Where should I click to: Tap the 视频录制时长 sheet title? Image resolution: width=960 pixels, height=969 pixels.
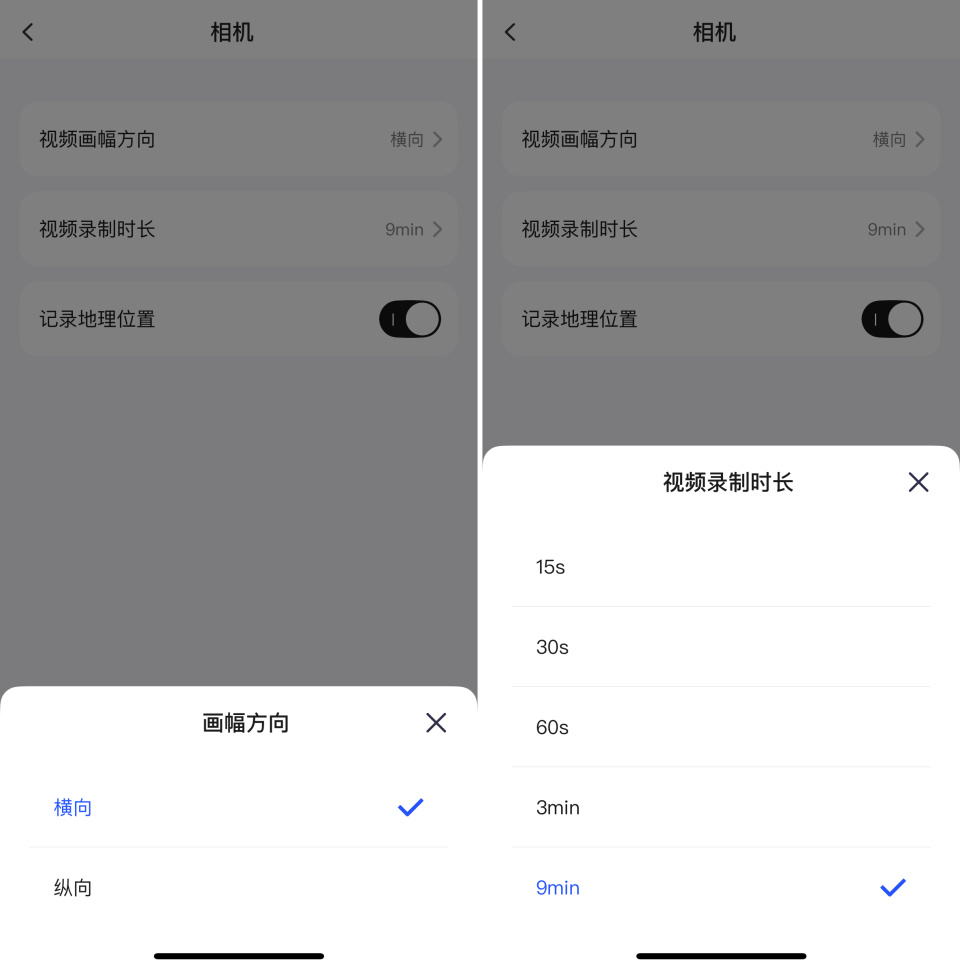(726, 482)
